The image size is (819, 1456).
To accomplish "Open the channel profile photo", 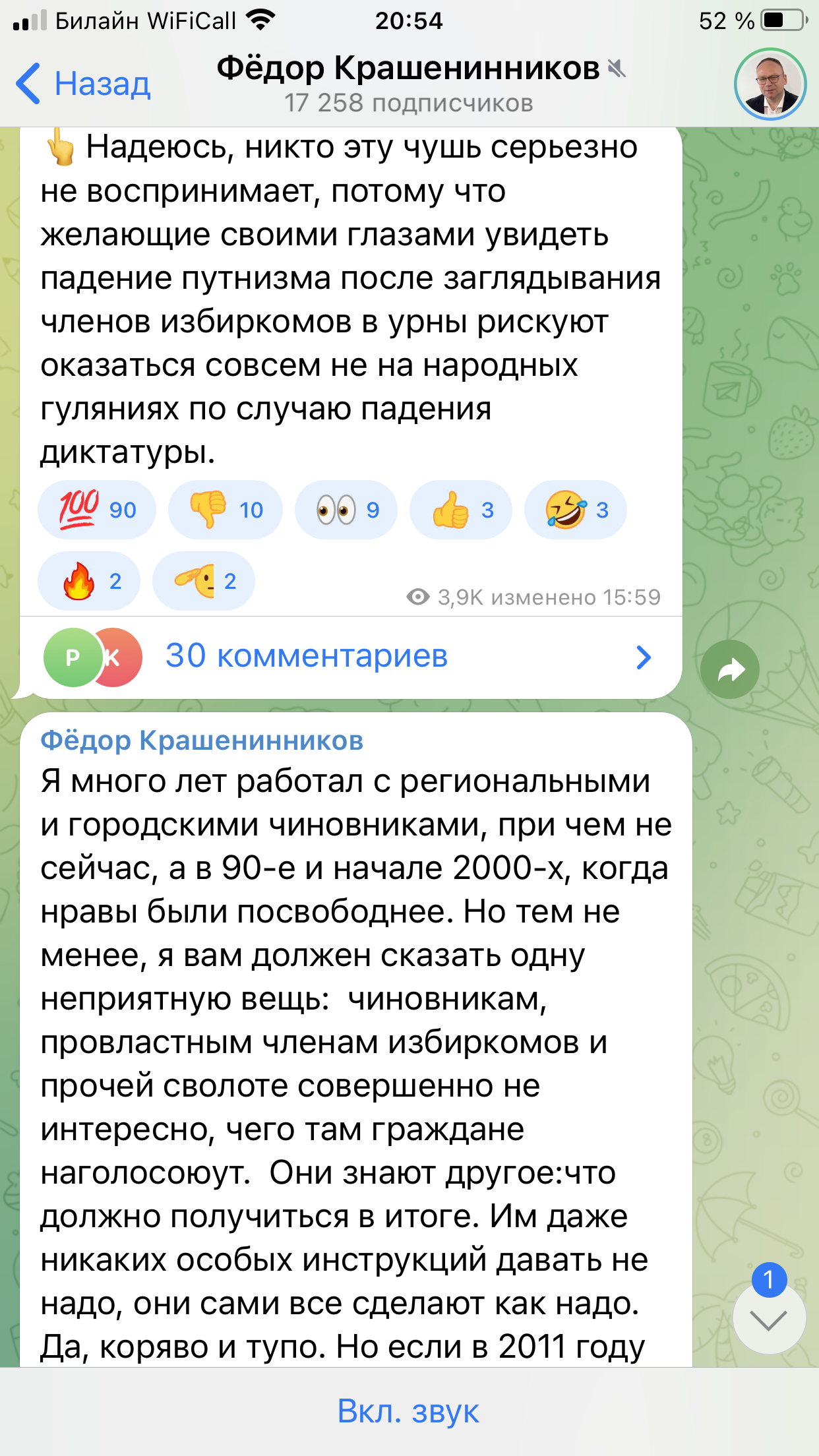I will (770, 84).
